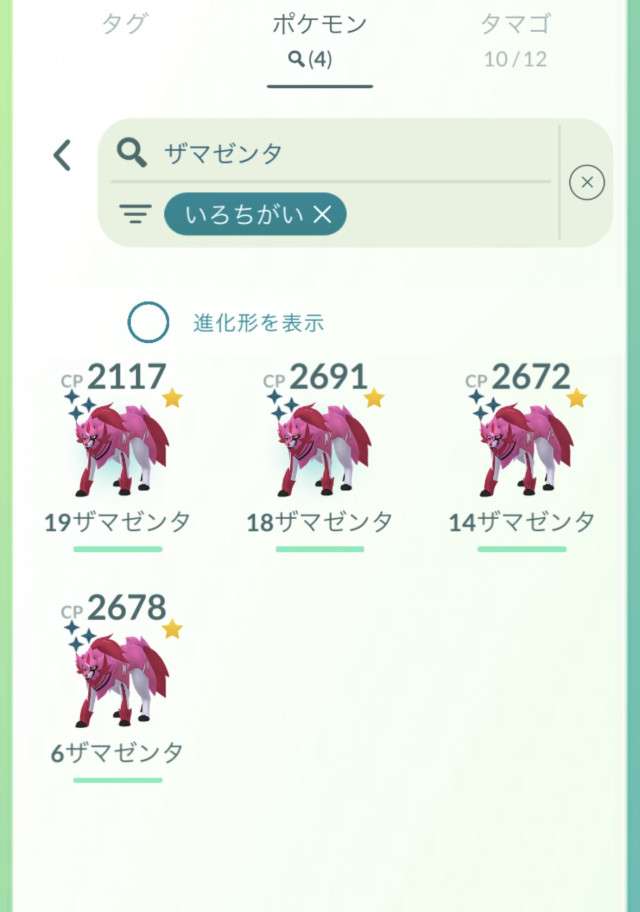Image resolution: width=640 pixels, height=912 pixels.
Task: Select the ポケモン tab
Action: click(319, 40)
